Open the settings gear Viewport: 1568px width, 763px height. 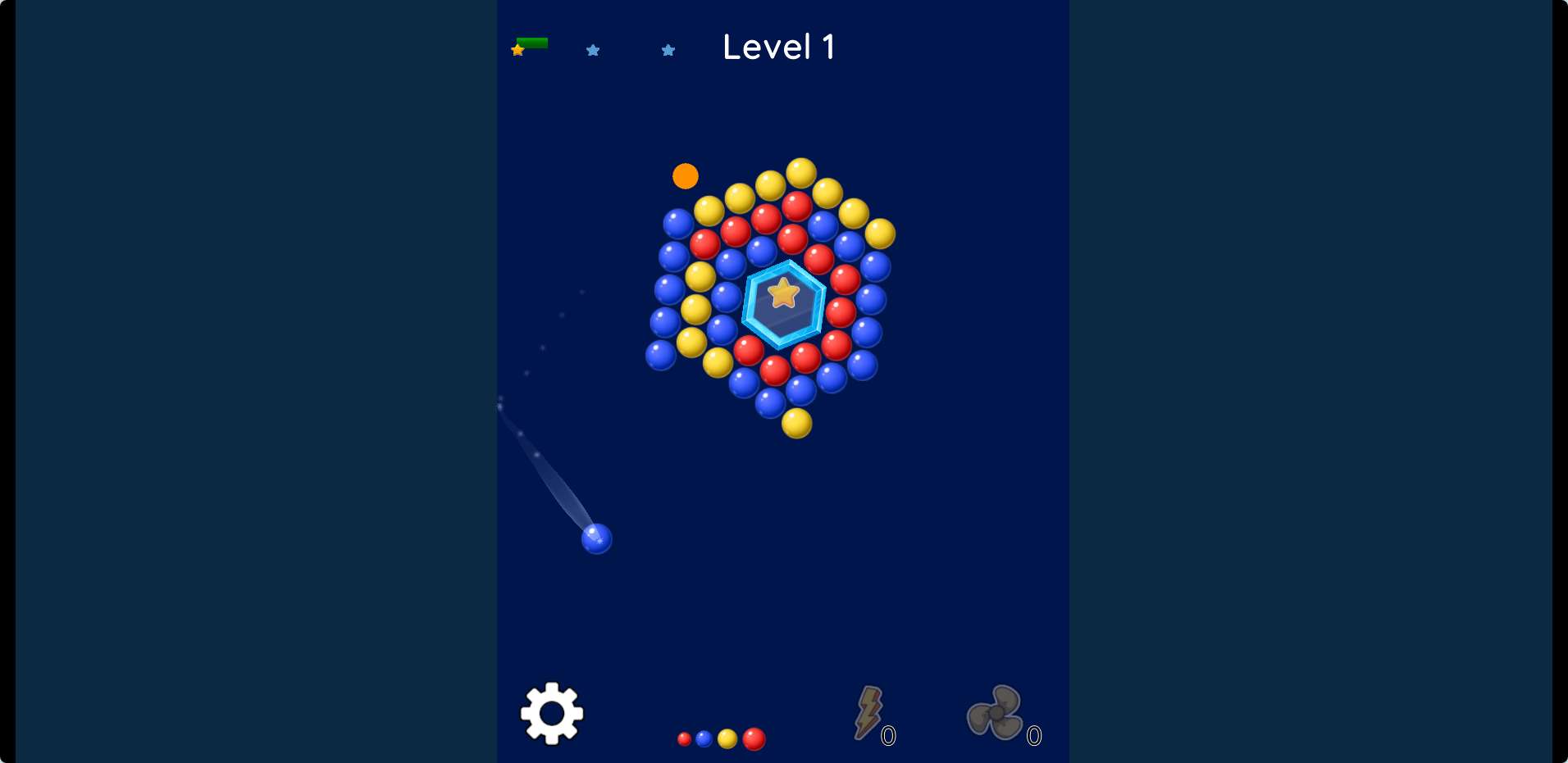point(552,714)
